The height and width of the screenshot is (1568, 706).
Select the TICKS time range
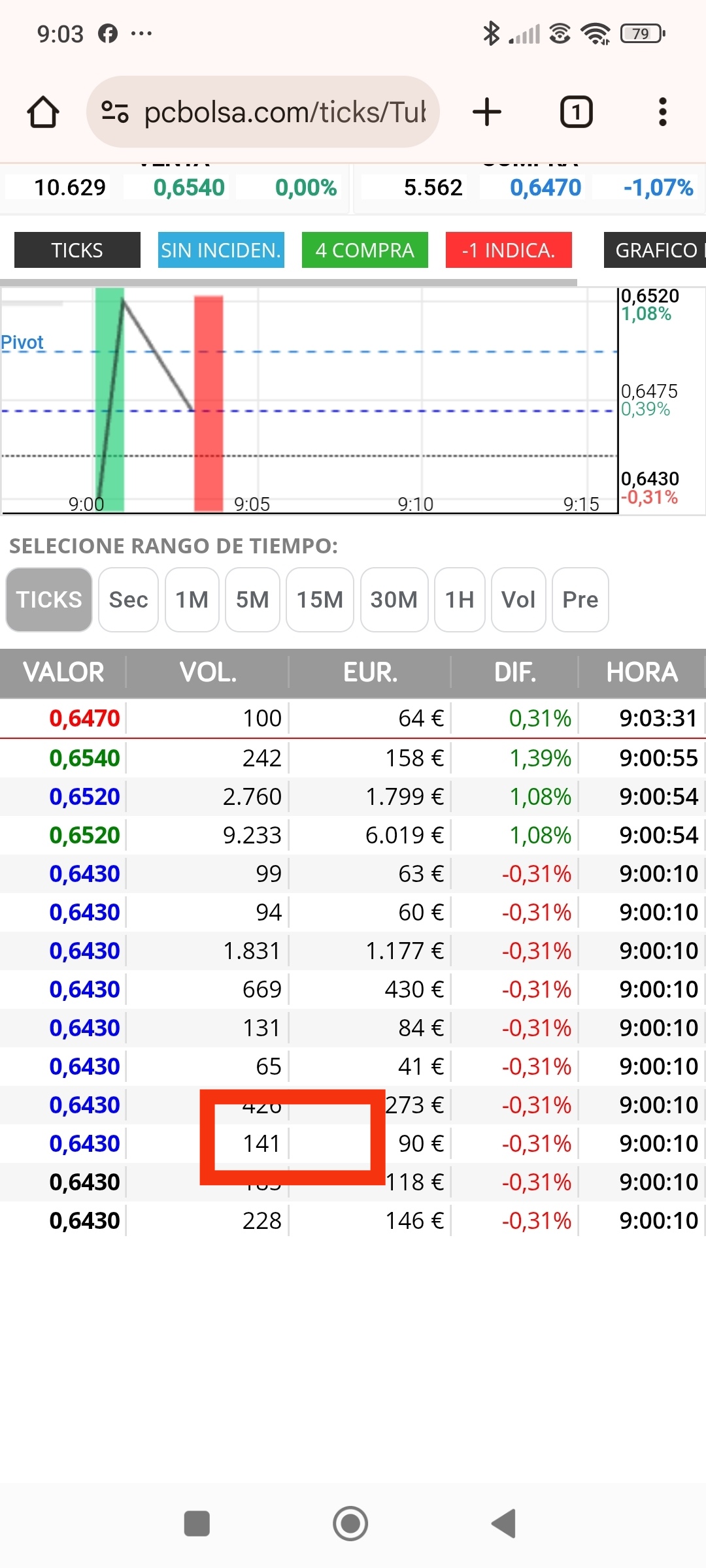point(49,600)
